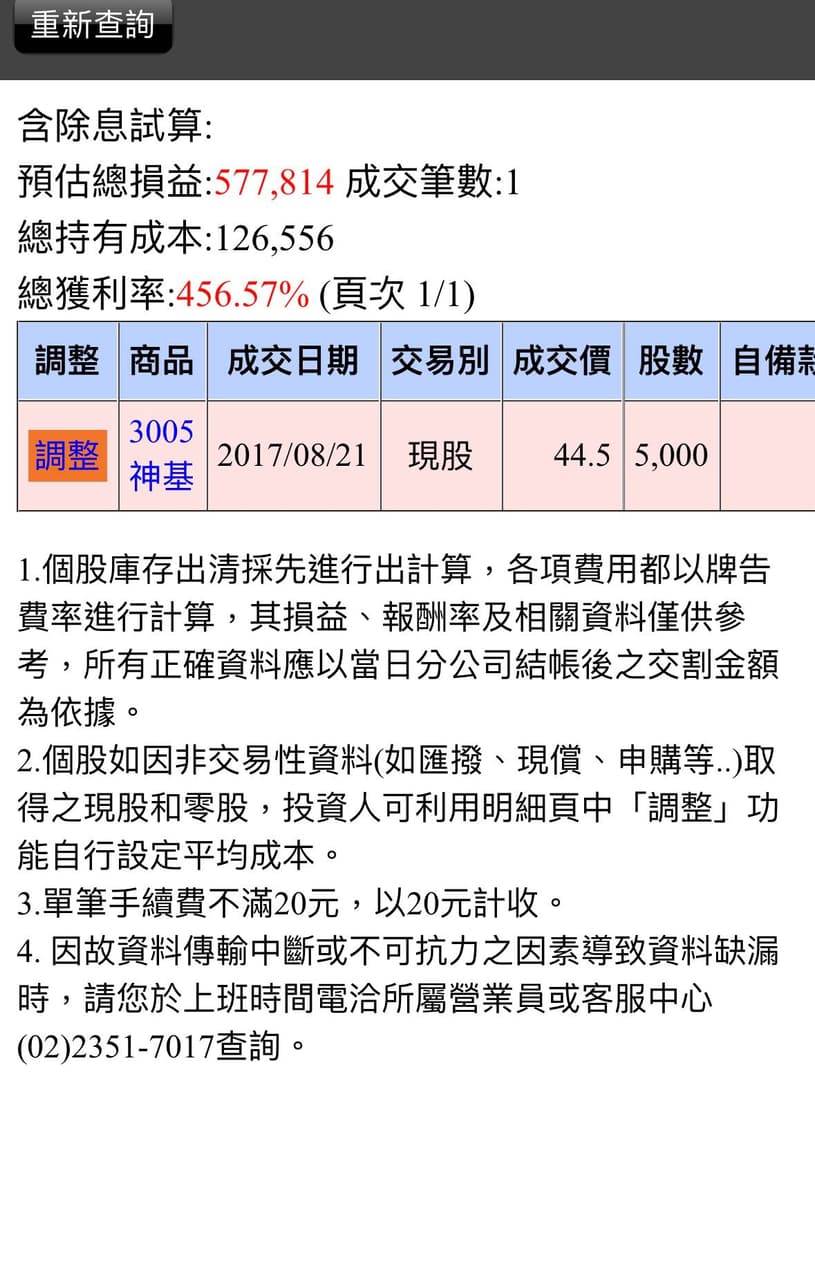Click the 重新查詢 button
This screenshot has height=1280, width=815.
pyautogui.click(x=91, y=27)
